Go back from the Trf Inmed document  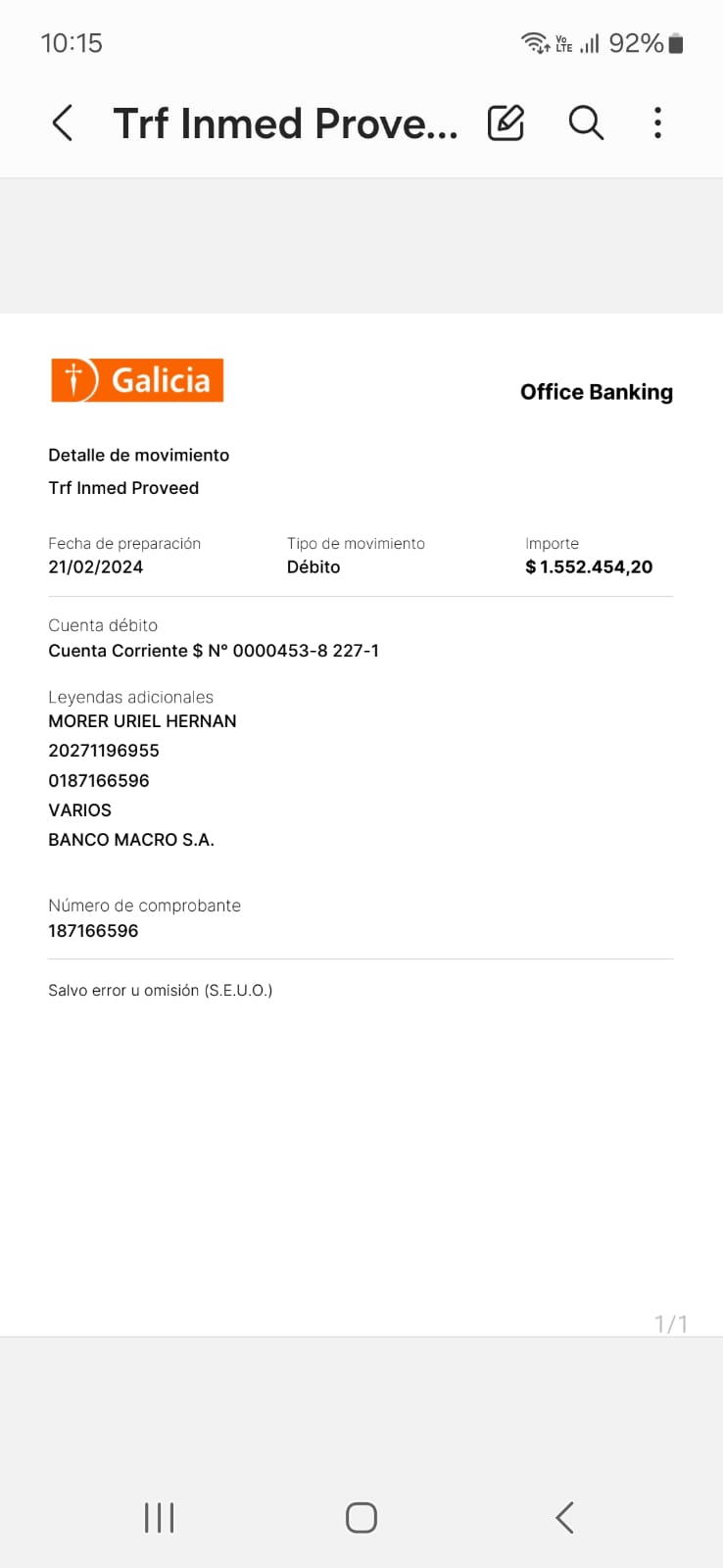[x=63, y=123]
